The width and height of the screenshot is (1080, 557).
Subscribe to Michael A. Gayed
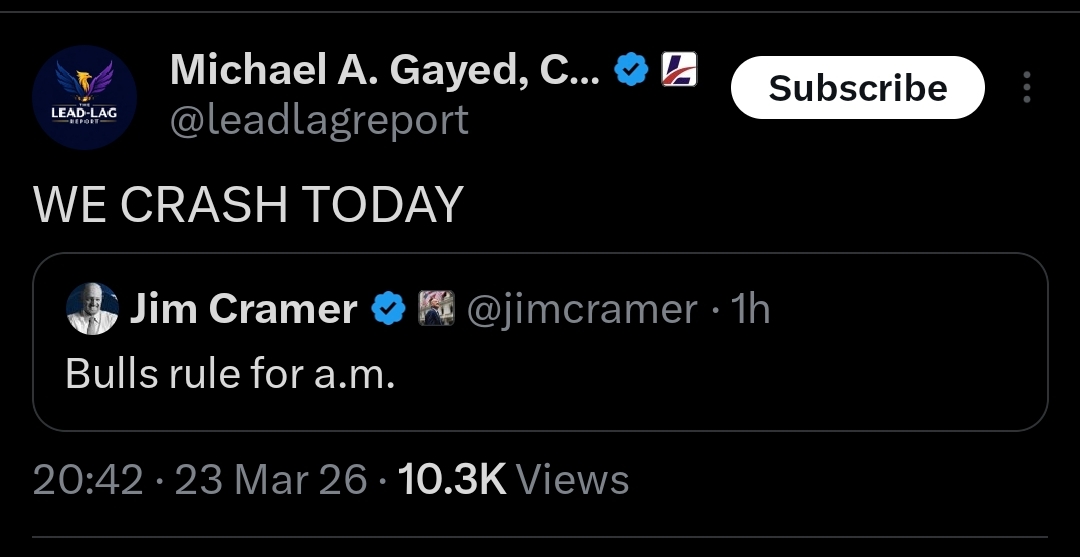[857, 88]
